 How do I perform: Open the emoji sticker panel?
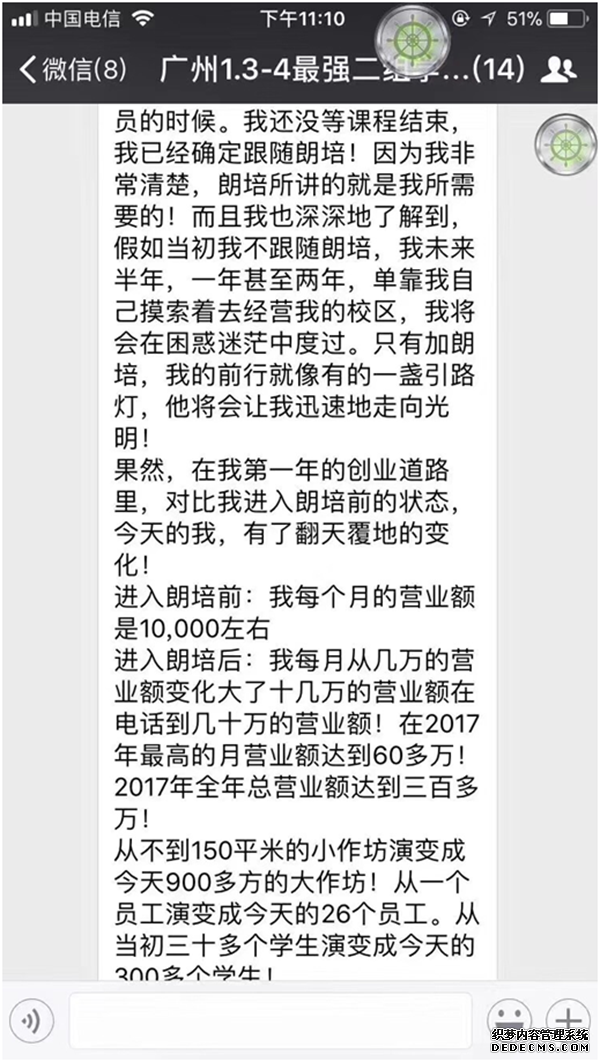click(508, 1020)
